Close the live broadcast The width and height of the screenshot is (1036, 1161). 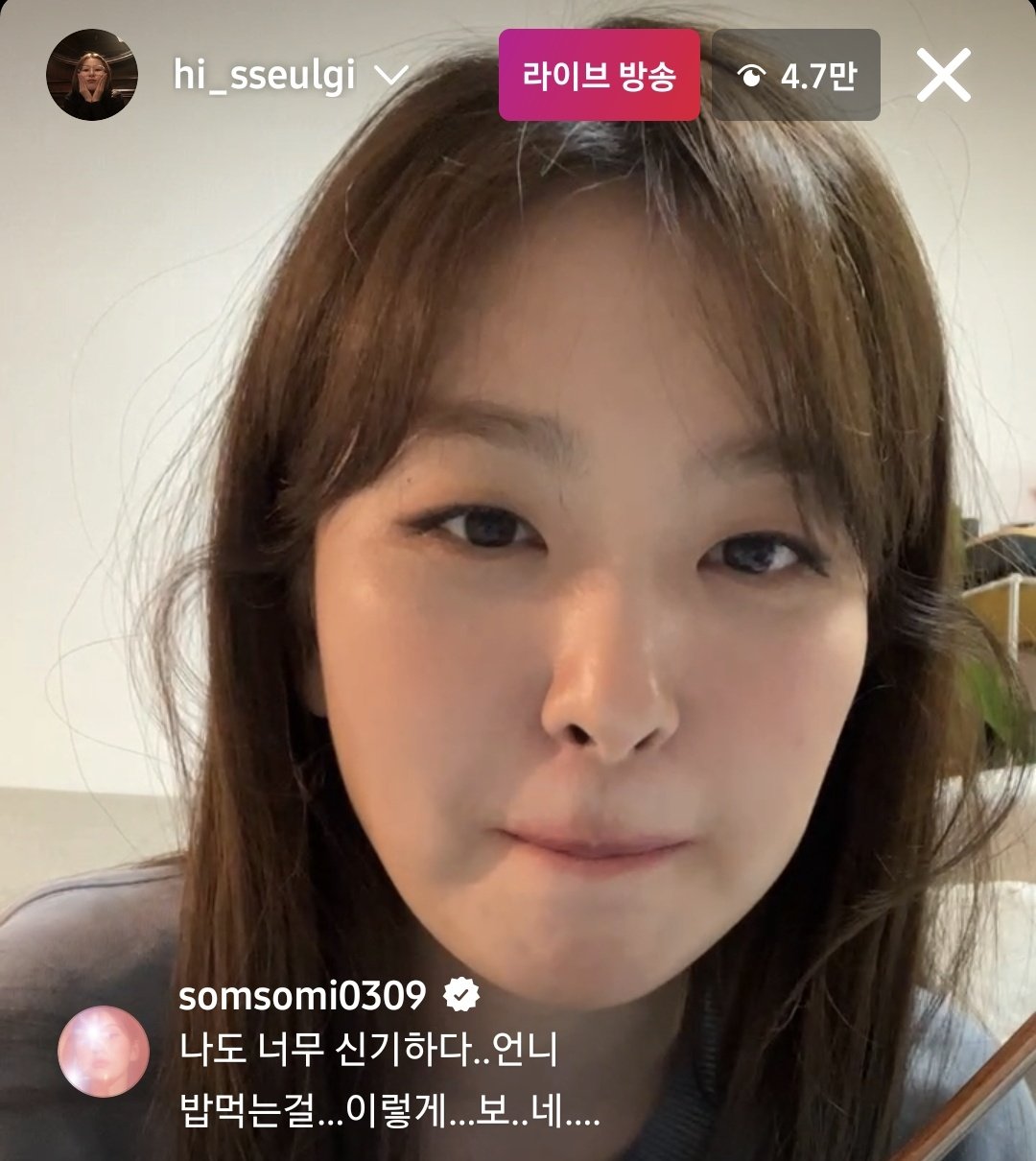click(944, 76)
